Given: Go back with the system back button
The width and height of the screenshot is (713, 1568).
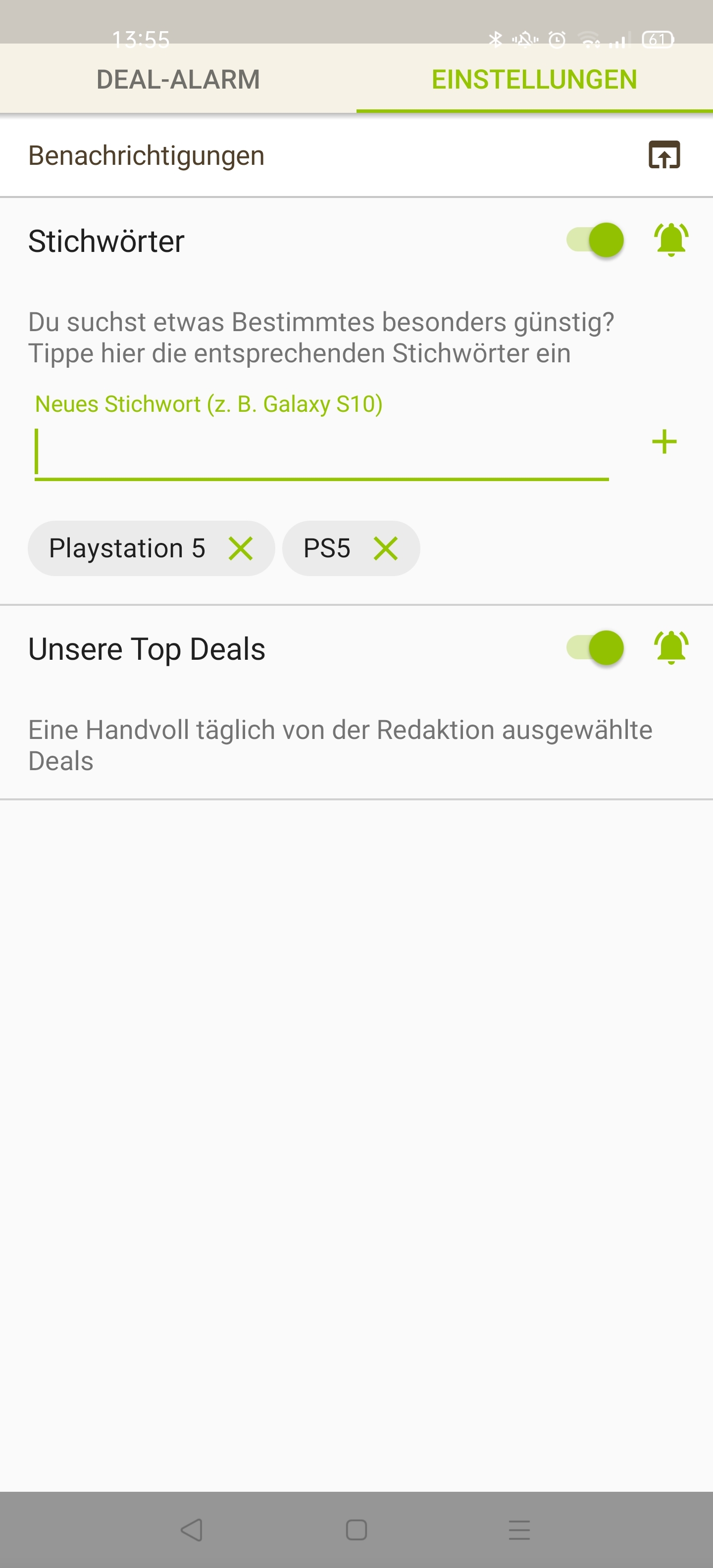Looking at the screenshot, I should click(192, 1529).
